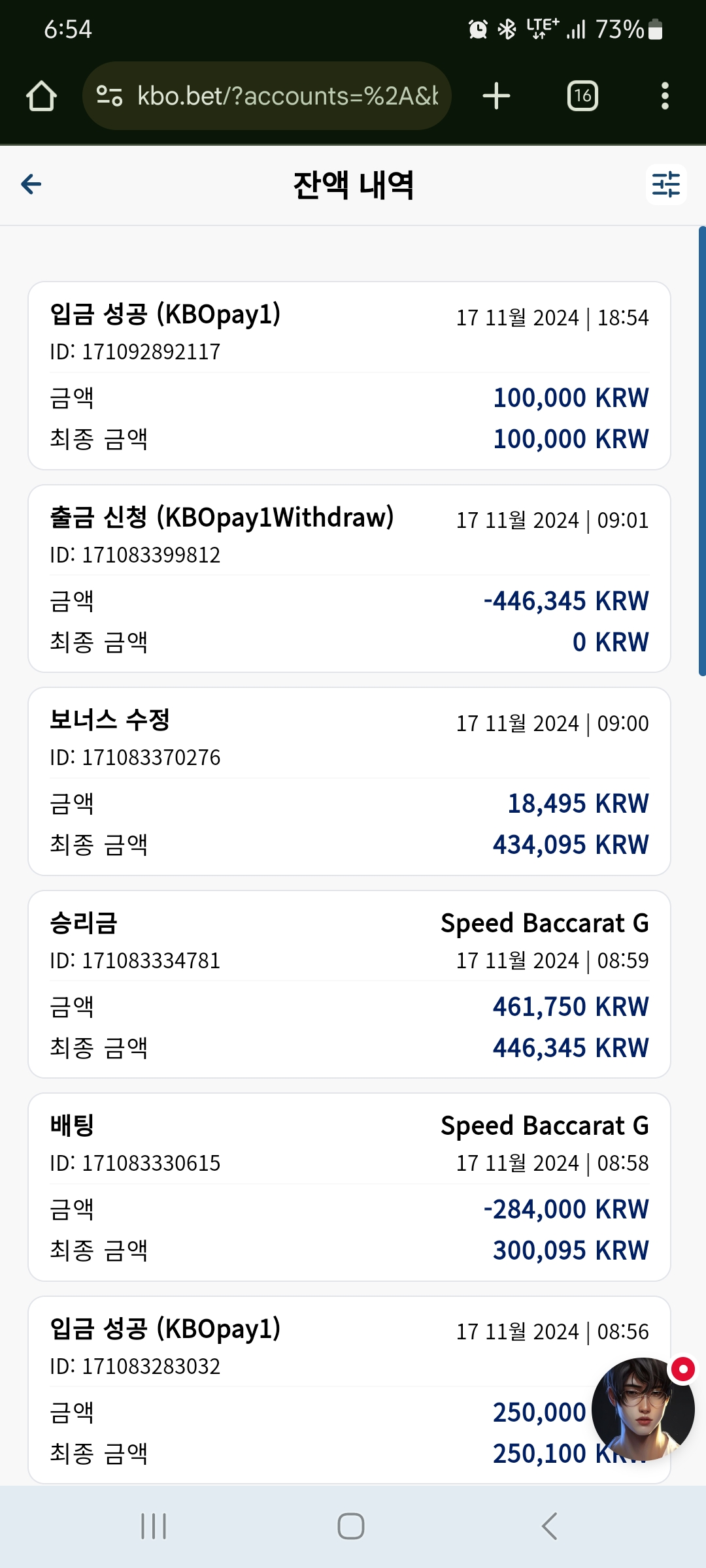Show the 16 open tabs
Screen dimensions: 706x1568
tap(582, 96)
